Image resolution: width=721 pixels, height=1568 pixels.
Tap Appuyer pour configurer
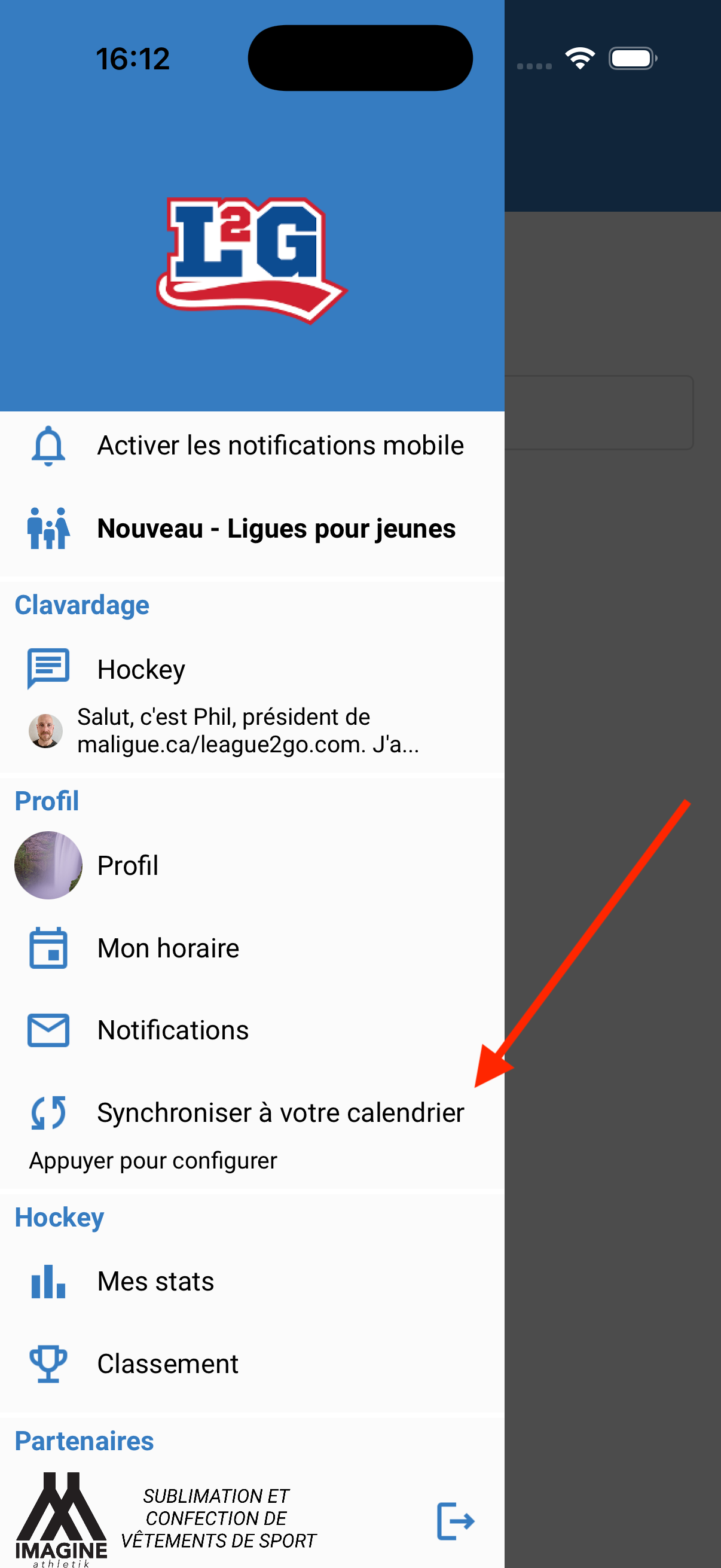[152, 1160]
